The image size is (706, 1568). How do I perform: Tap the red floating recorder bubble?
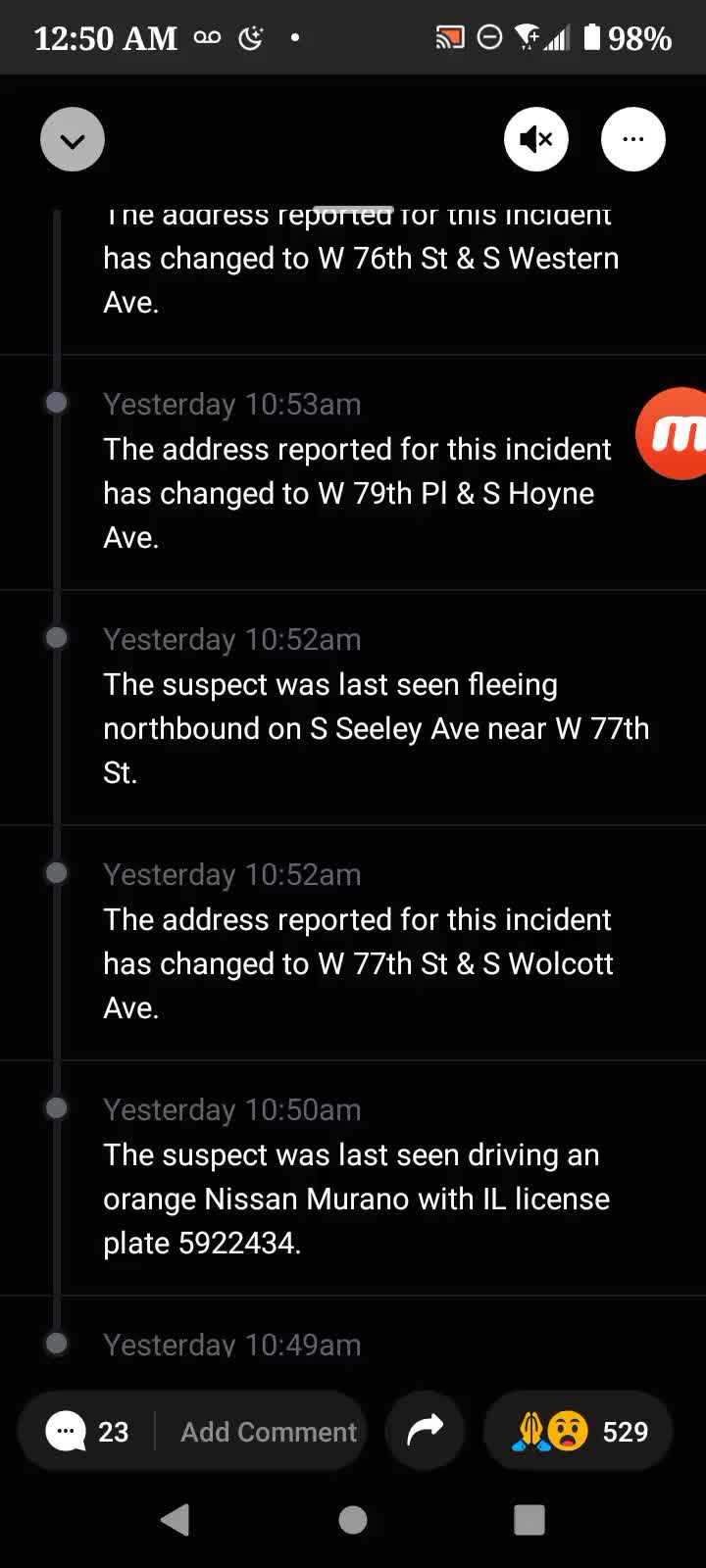(x=677, y=433)
